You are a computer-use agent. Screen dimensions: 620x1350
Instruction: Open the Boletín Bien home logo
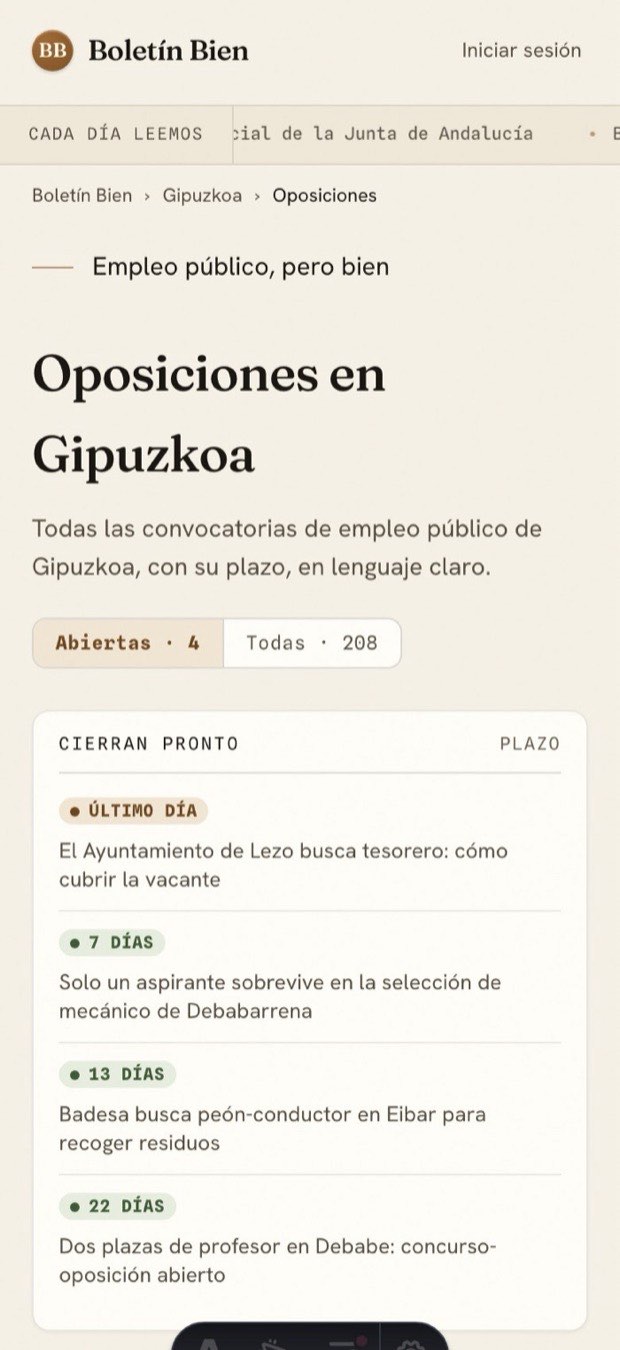pyautogui.click(x=140, y=50)
